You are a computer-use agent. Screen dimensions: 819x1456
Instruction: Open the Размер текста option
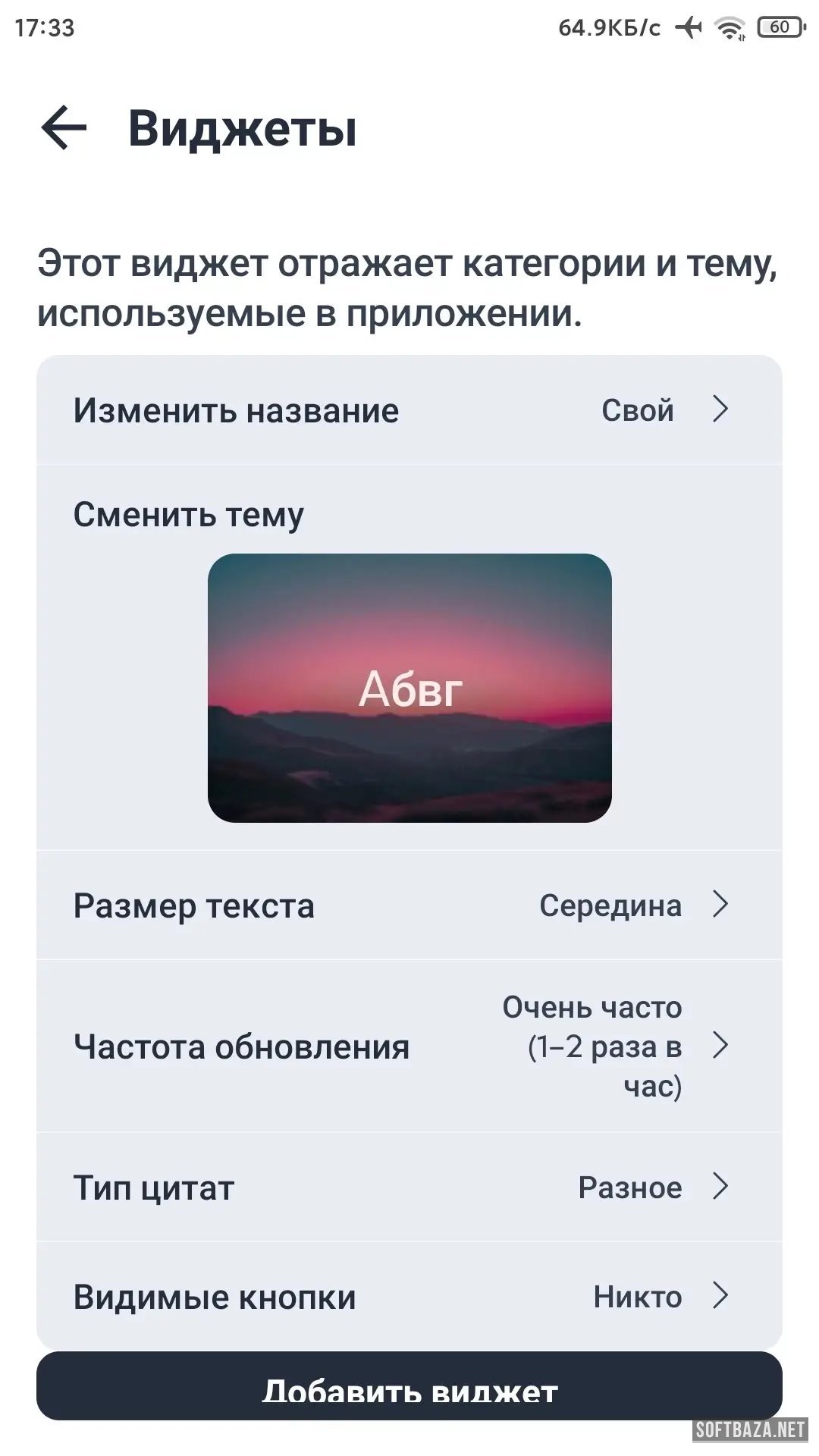[x=409, y=905]
